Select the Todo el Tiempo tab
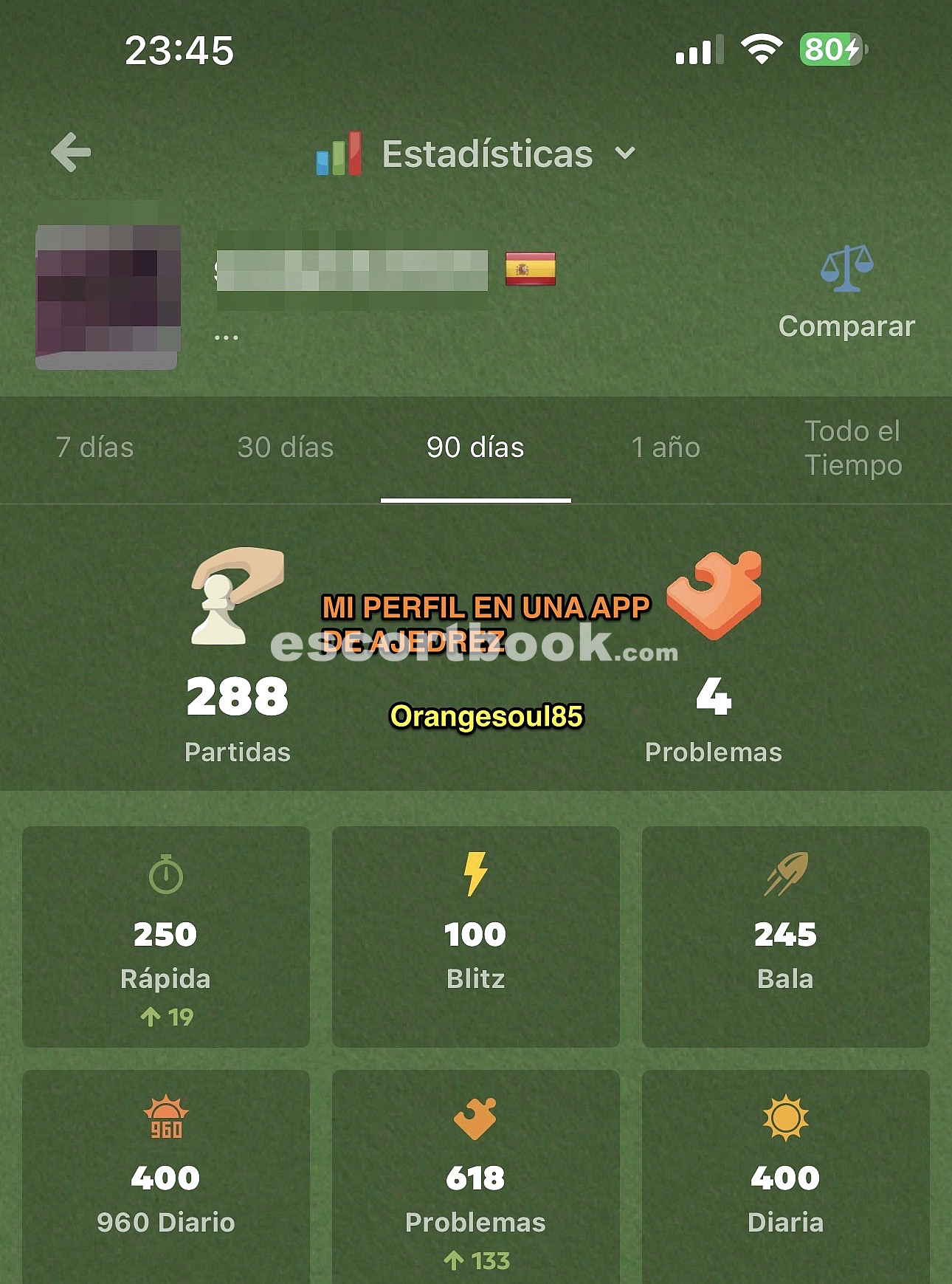This screenshot has width=952, height=1284. [x=853, y=447]
